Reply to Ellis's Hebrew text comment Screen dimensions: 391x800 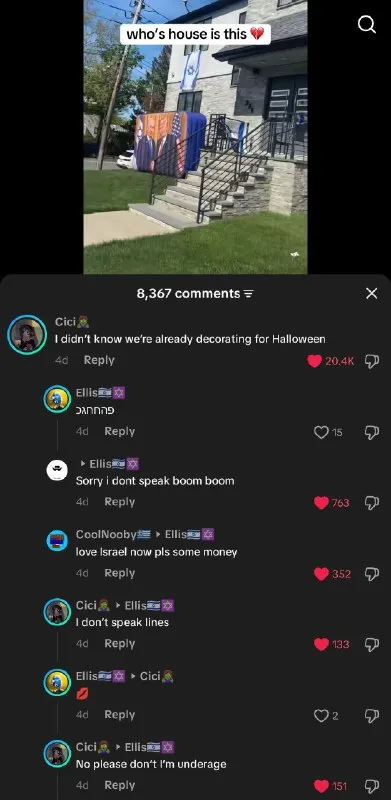119,431
